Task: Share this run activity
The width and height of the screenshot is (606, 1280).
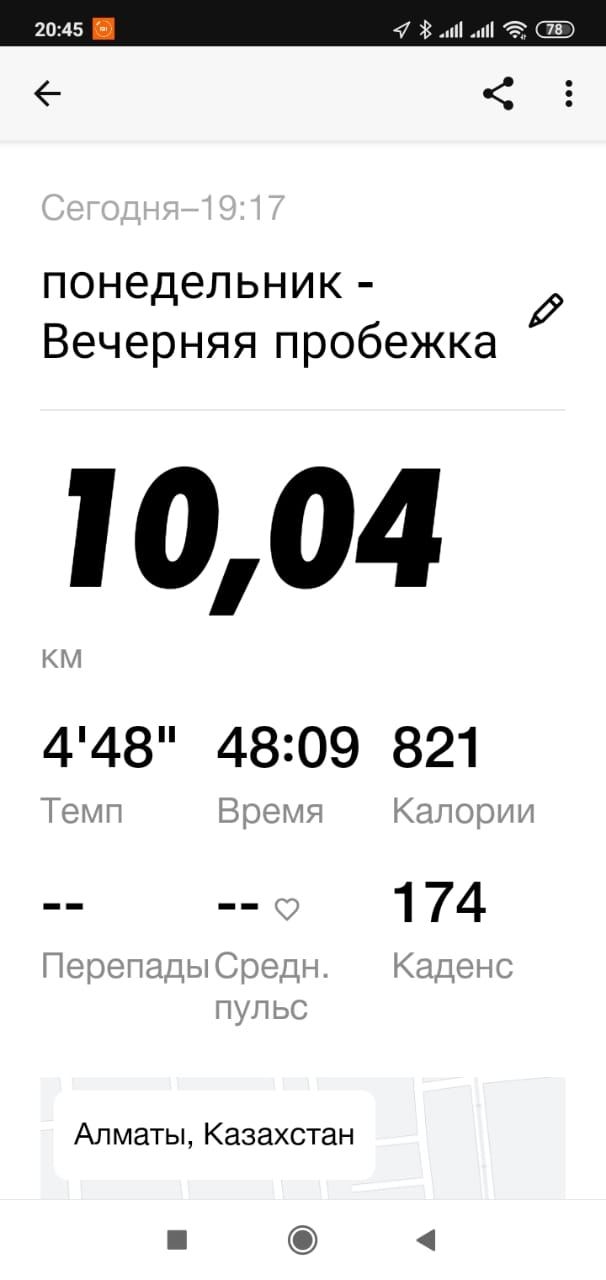Action: pos(498,94)
